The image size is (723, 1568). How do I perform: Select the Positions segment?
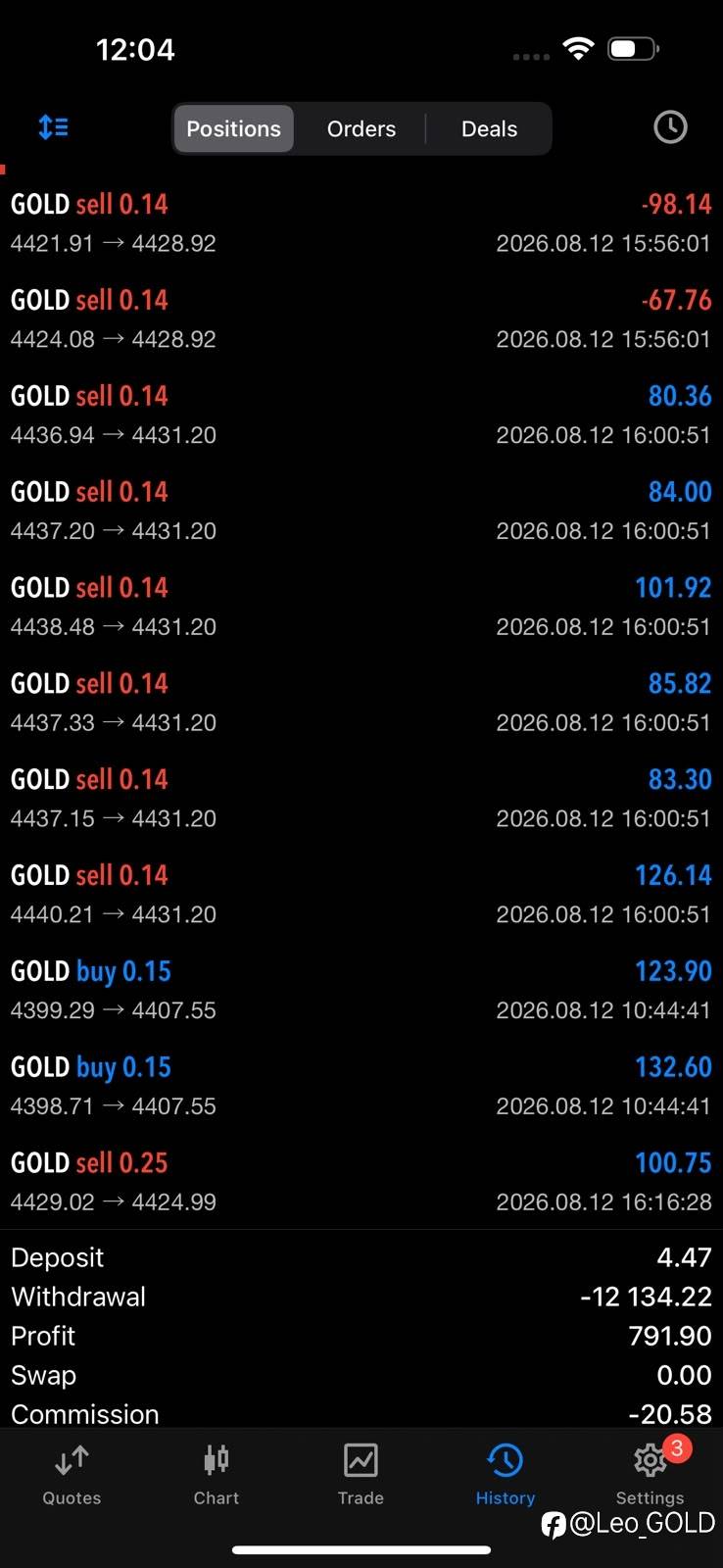pyautogui.click(x=234, y=129)
